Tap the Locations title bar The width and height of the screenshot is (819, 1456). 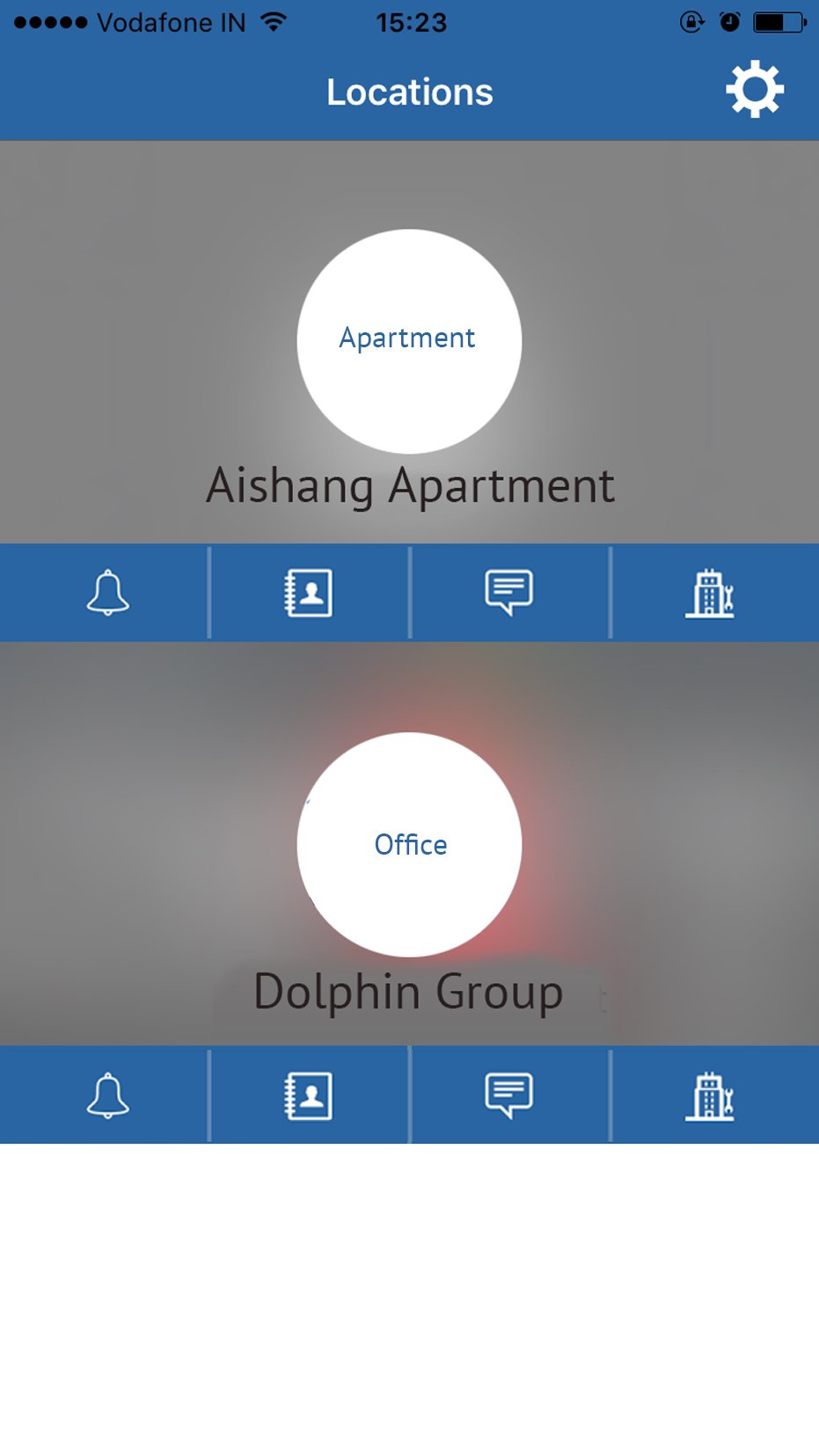[x=409, y=91]
